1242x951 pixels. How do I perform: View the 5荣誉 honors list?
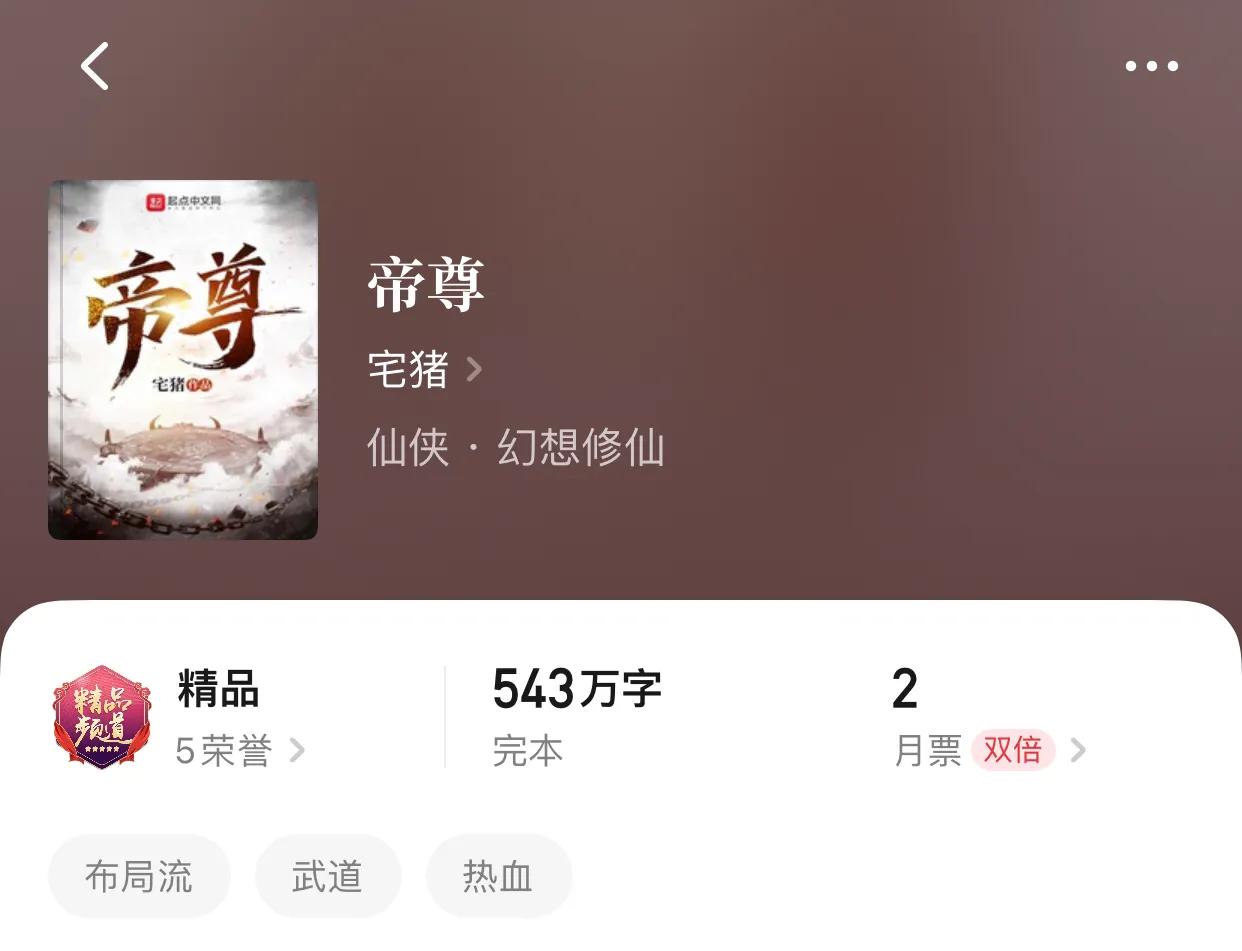(239, 750)
